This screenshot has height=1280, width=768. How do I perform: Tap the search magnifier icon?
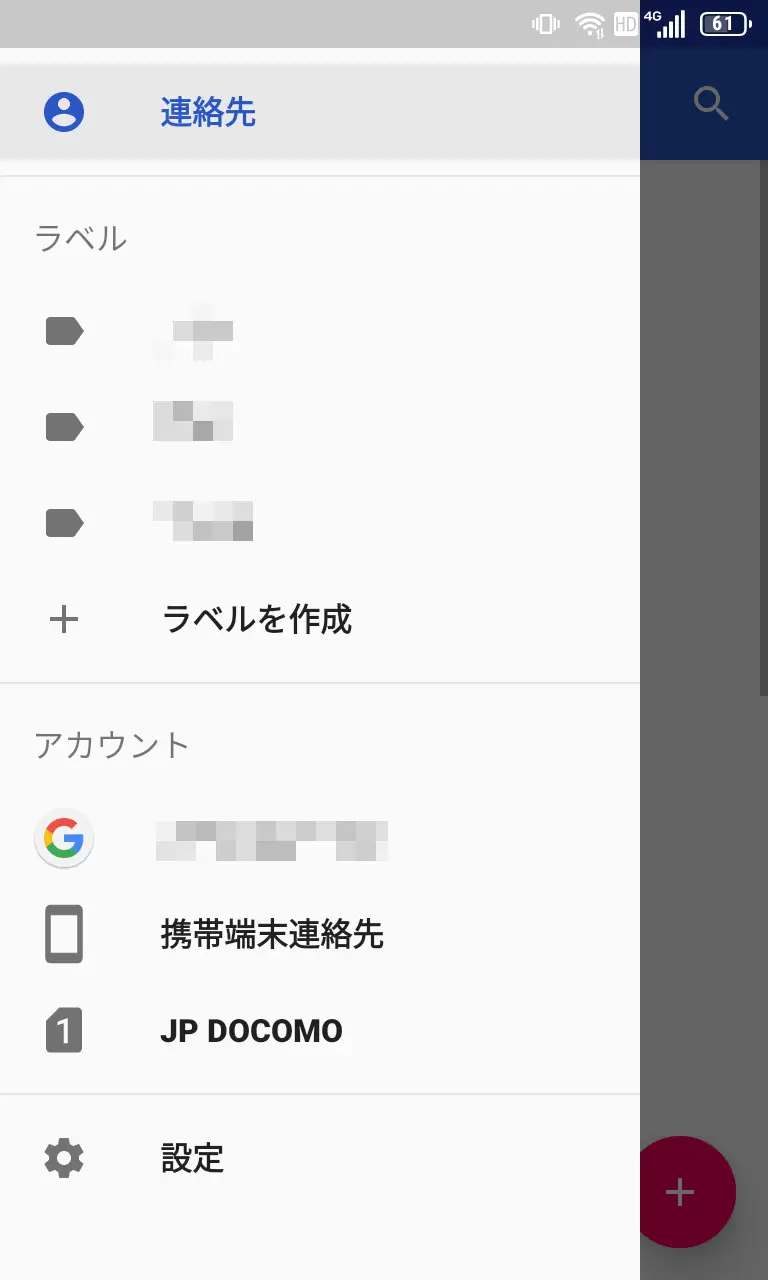(x=710, y=104)
